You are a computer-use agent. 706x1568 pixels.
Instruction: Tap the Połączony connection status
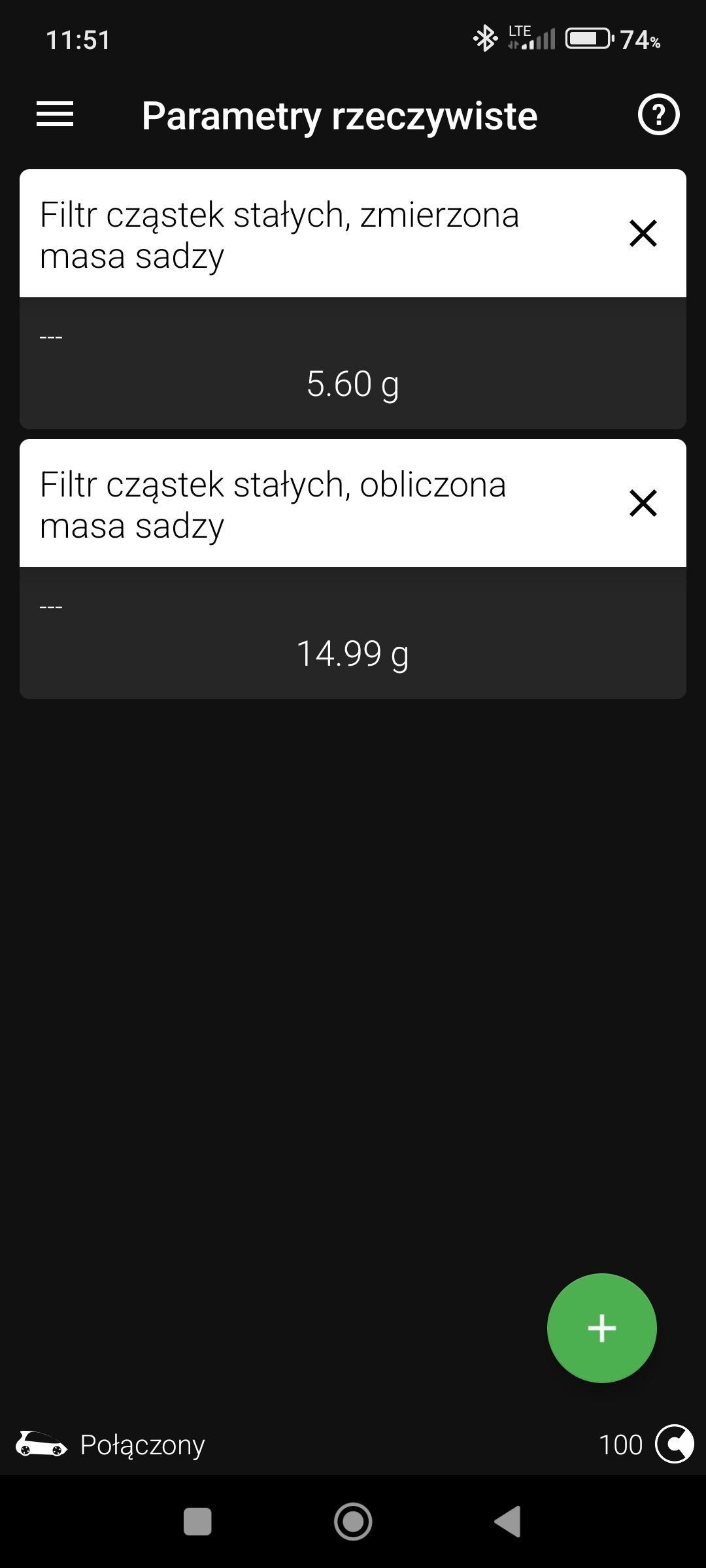110,1445
